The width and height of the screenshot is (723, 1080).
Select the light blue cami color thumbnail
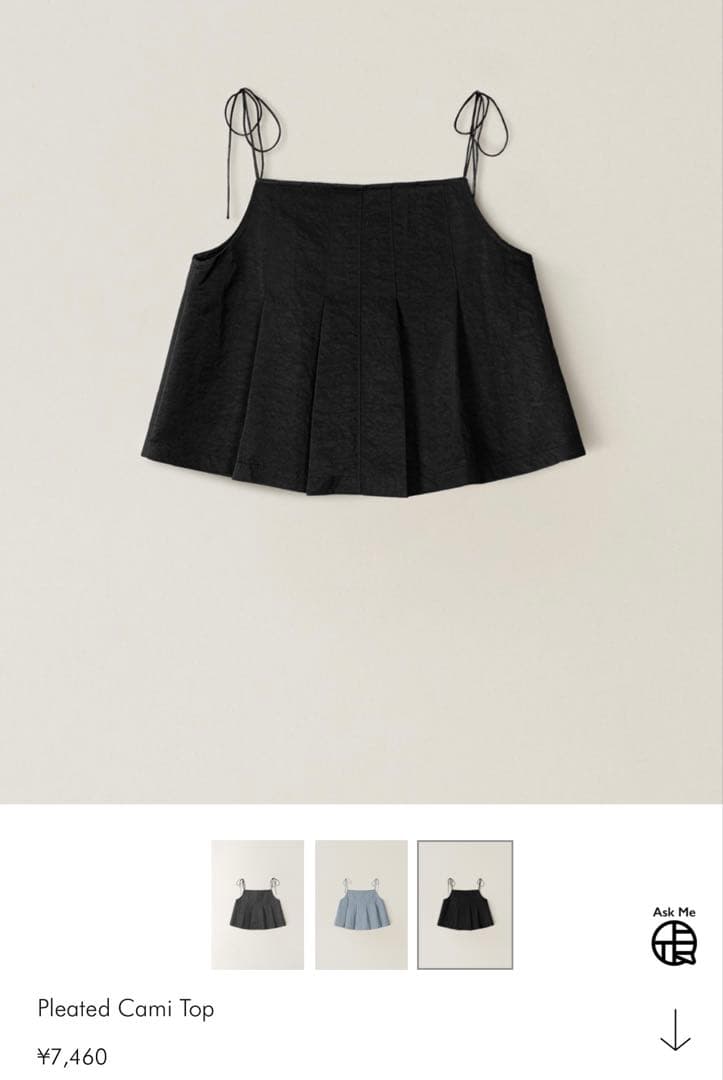361,904
